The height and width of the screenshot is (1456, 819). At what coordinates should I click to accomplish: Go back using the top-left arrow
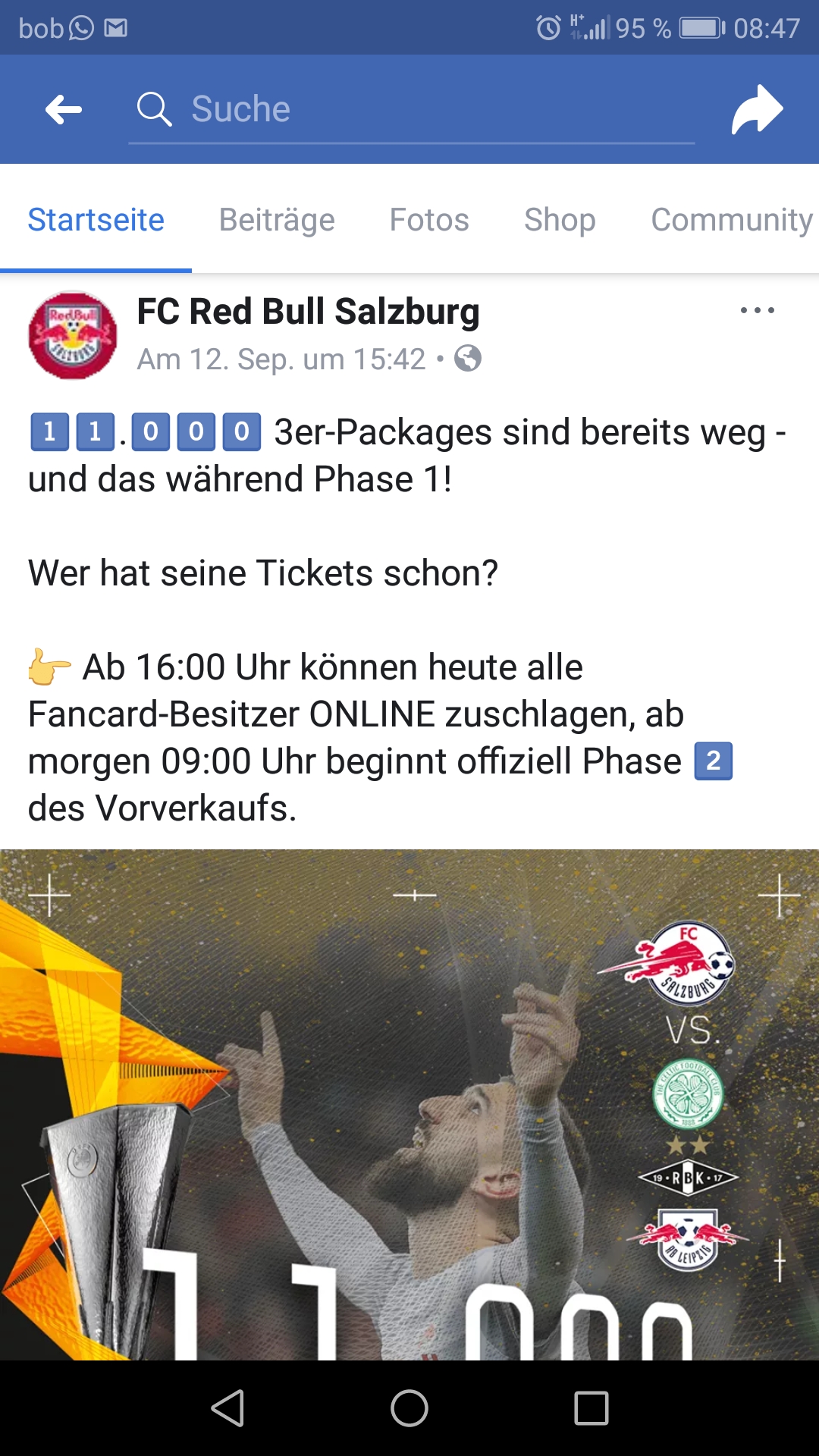(x=64, y=110)
